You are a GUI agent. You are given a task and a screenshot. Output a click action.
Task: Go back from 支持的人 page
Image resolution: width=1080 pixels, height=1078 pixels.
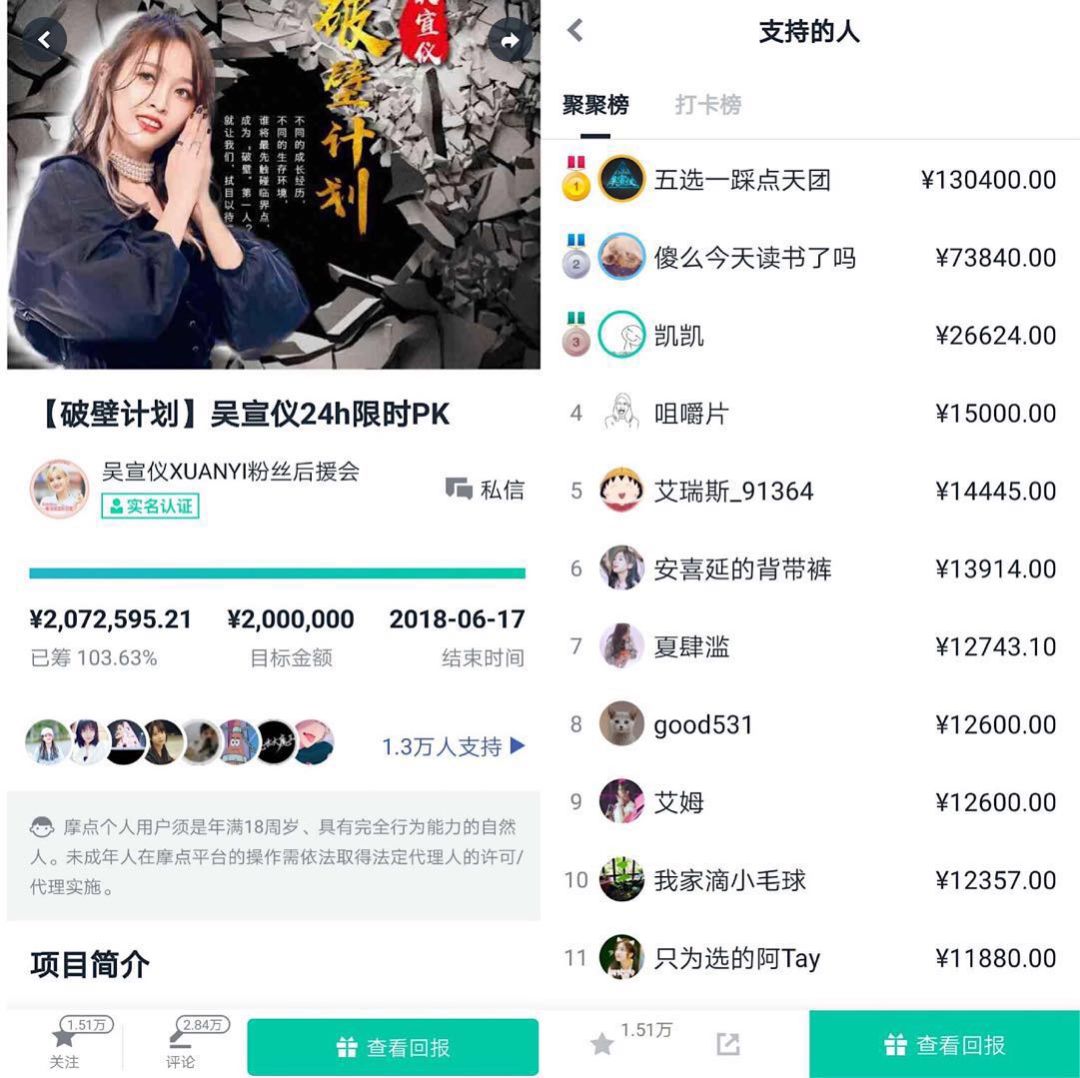coord(575,31)
